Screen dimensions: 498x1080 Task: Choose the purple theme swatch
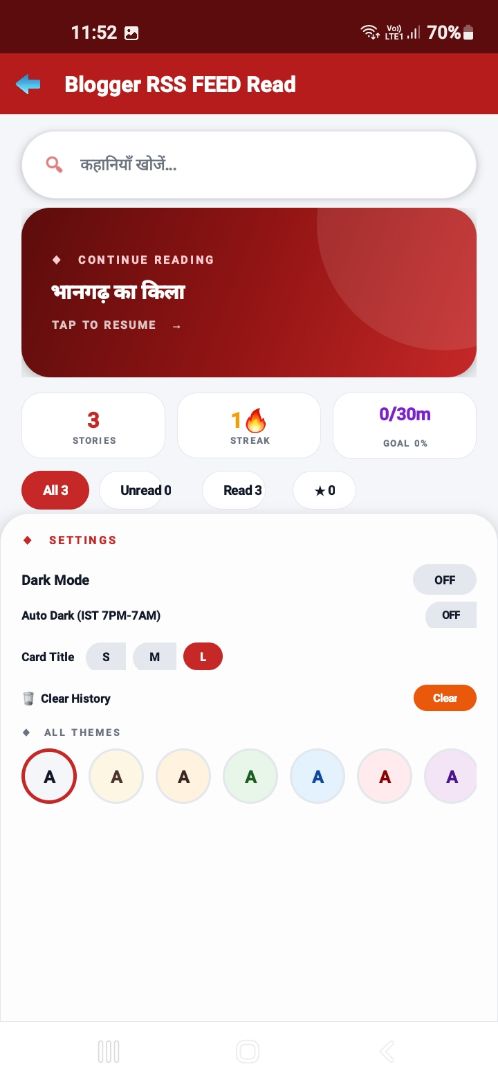[x=450, y=776]
